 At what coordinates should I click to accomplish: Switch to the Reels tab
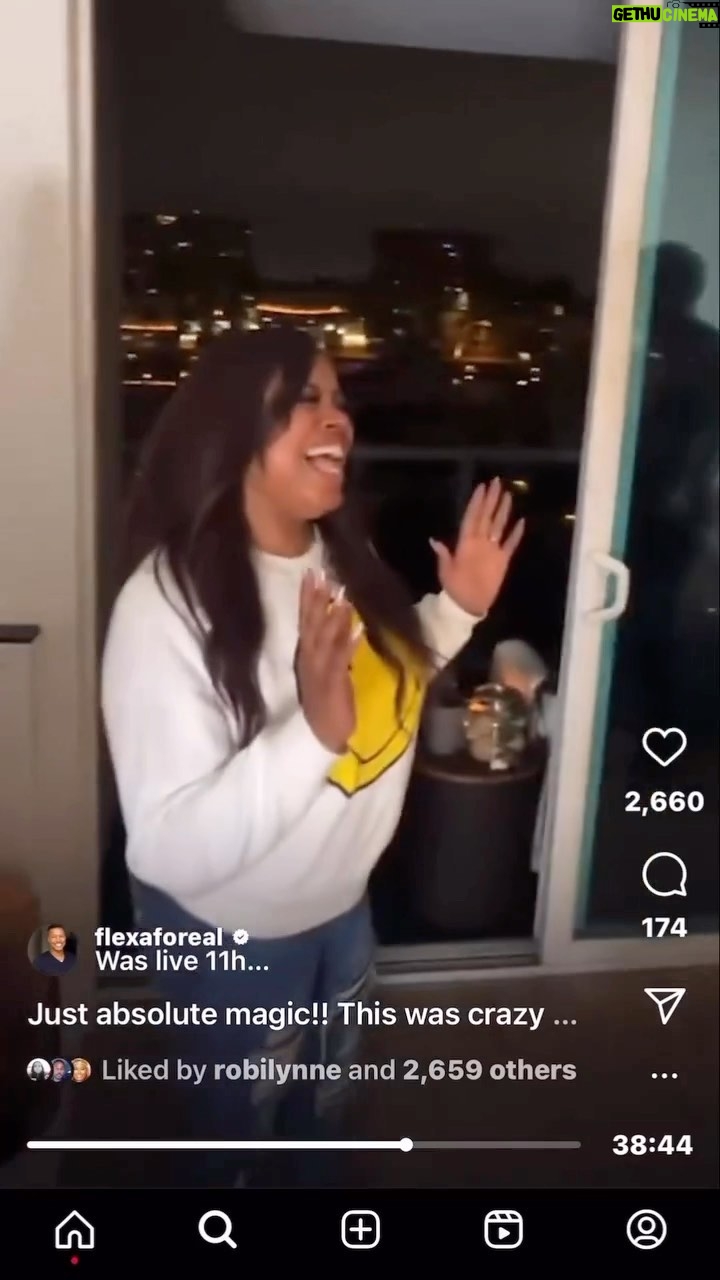point(503,1230)
